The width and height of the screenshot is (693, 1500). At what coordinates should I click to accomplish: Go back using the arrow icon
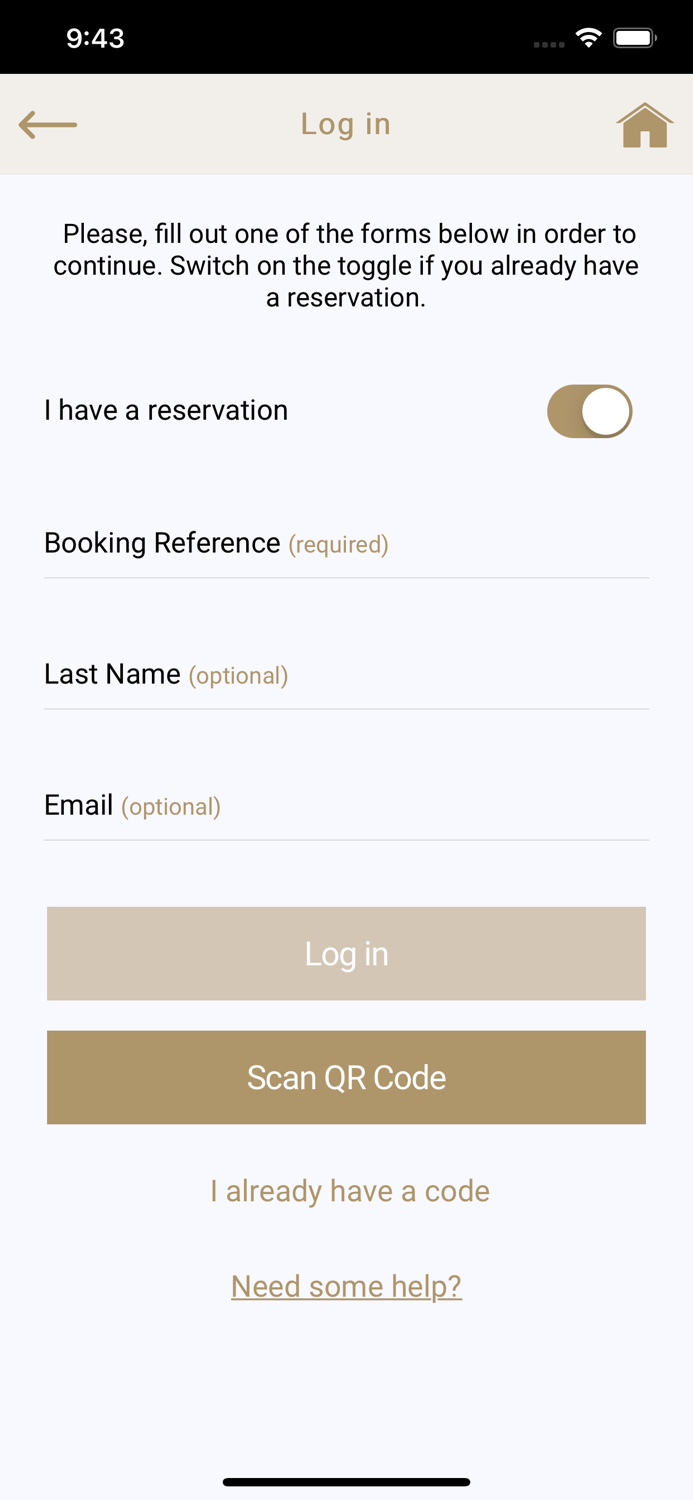click(x=48, y=125)
